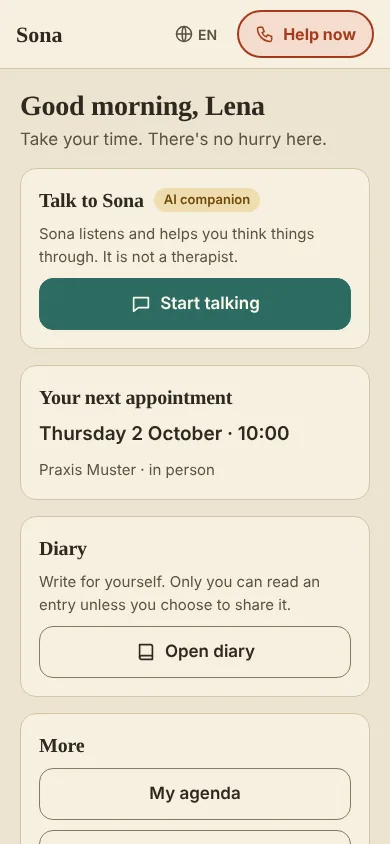Open the diary
The height and width of the screenshot is (844, 390).
tap(195, 651)
